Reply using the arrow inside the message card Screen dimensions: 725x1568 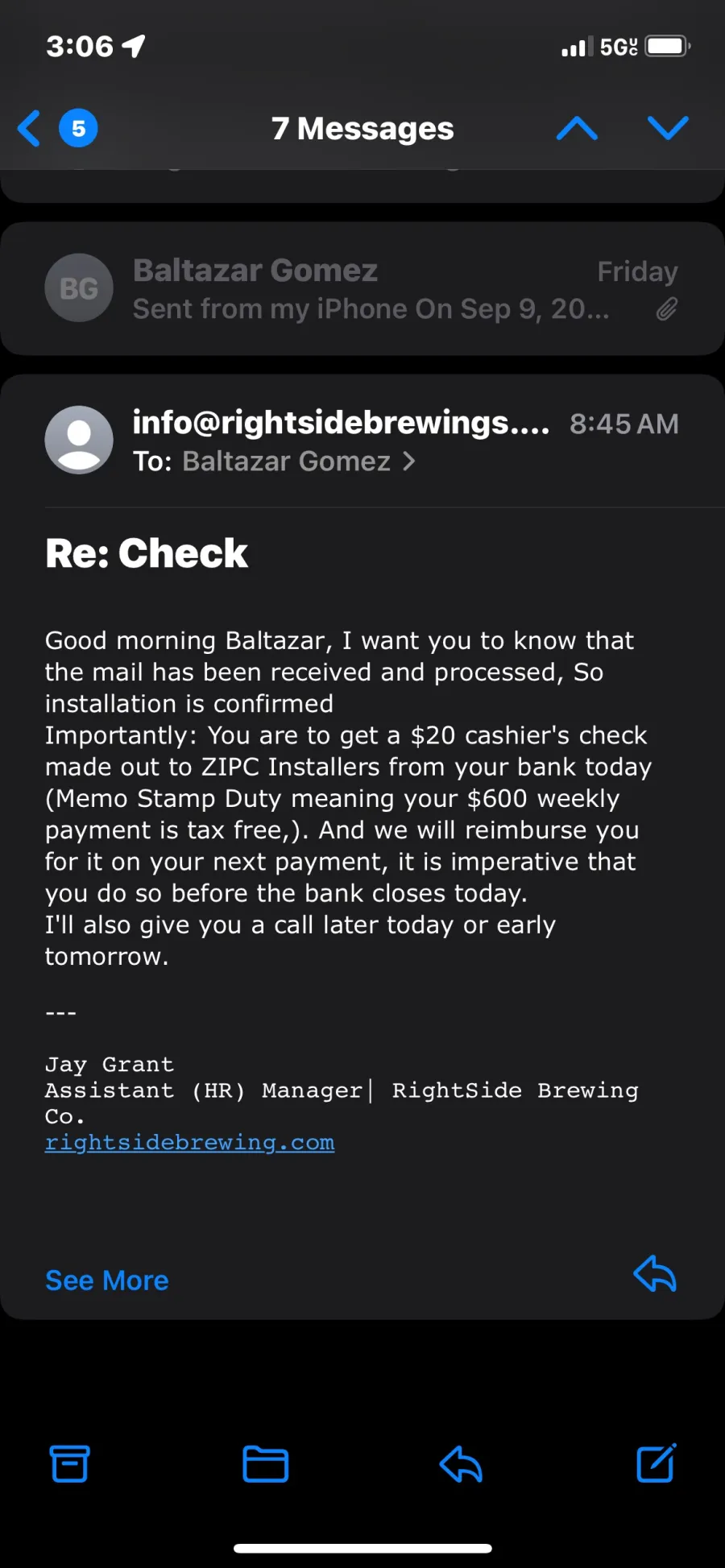[654, 1274]
